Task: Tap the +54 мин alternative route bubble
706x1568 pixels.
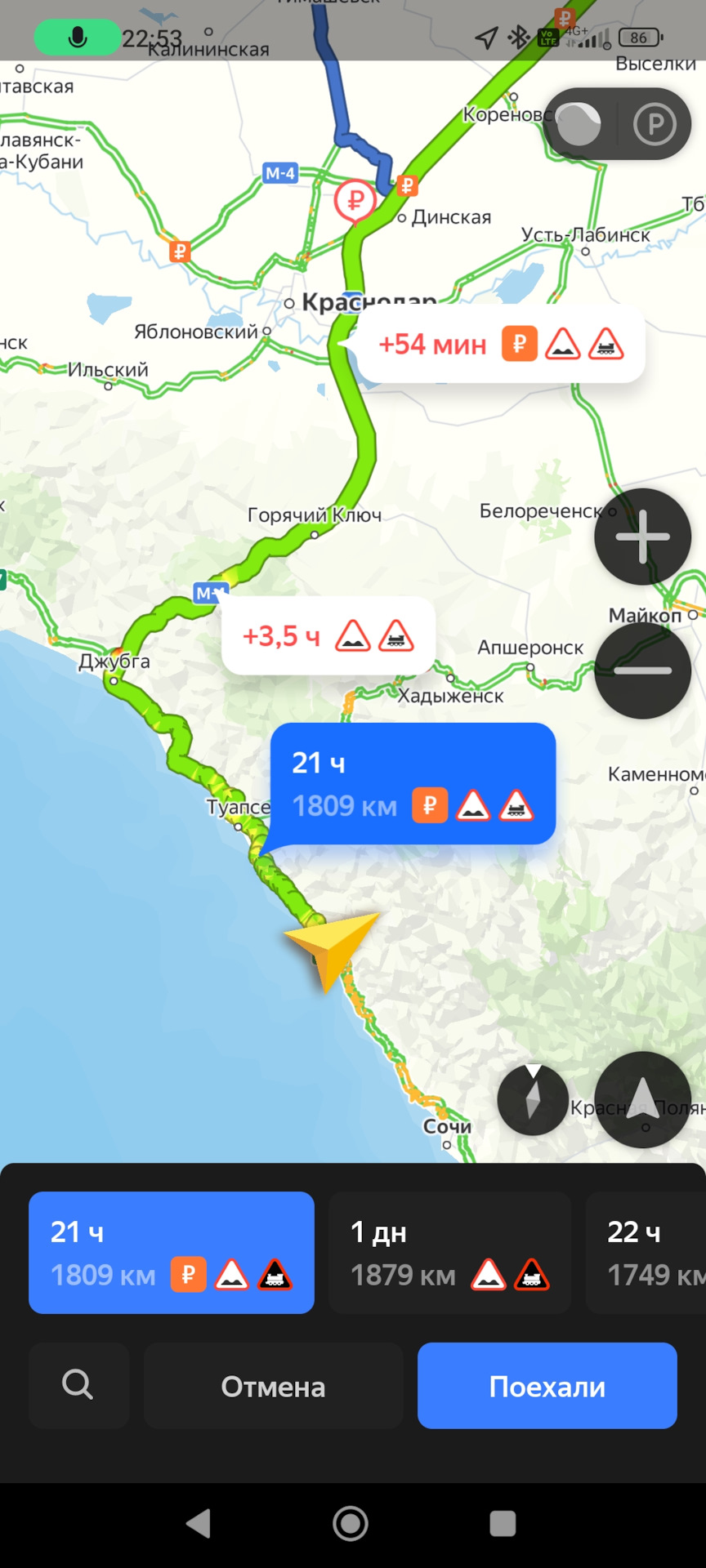Action: coord(498,344)
